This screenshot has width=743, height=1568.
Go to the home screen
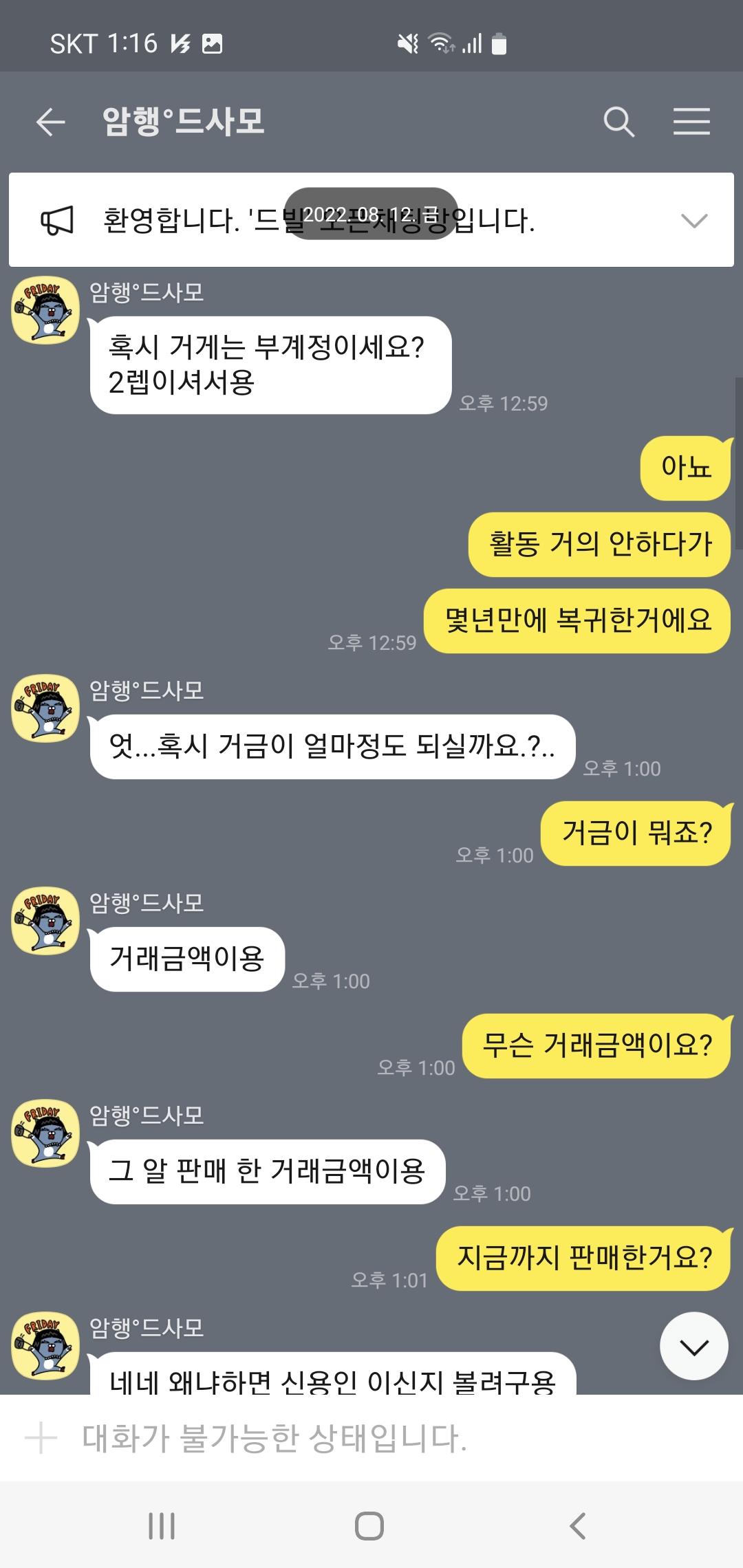[369, 1526]
